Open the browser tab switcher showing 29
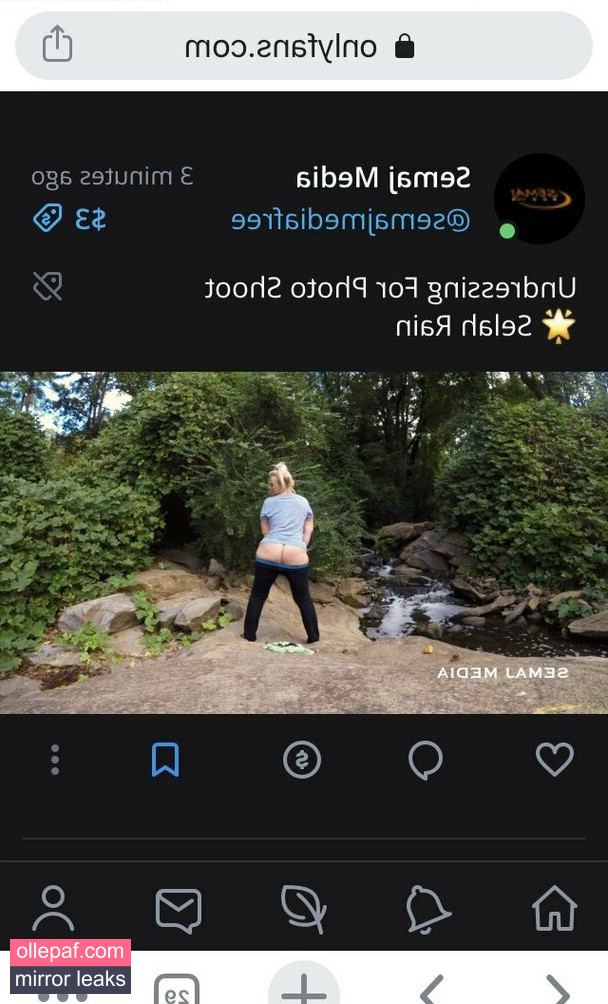Screen dimensions: 608x1004 click(176, 990)
